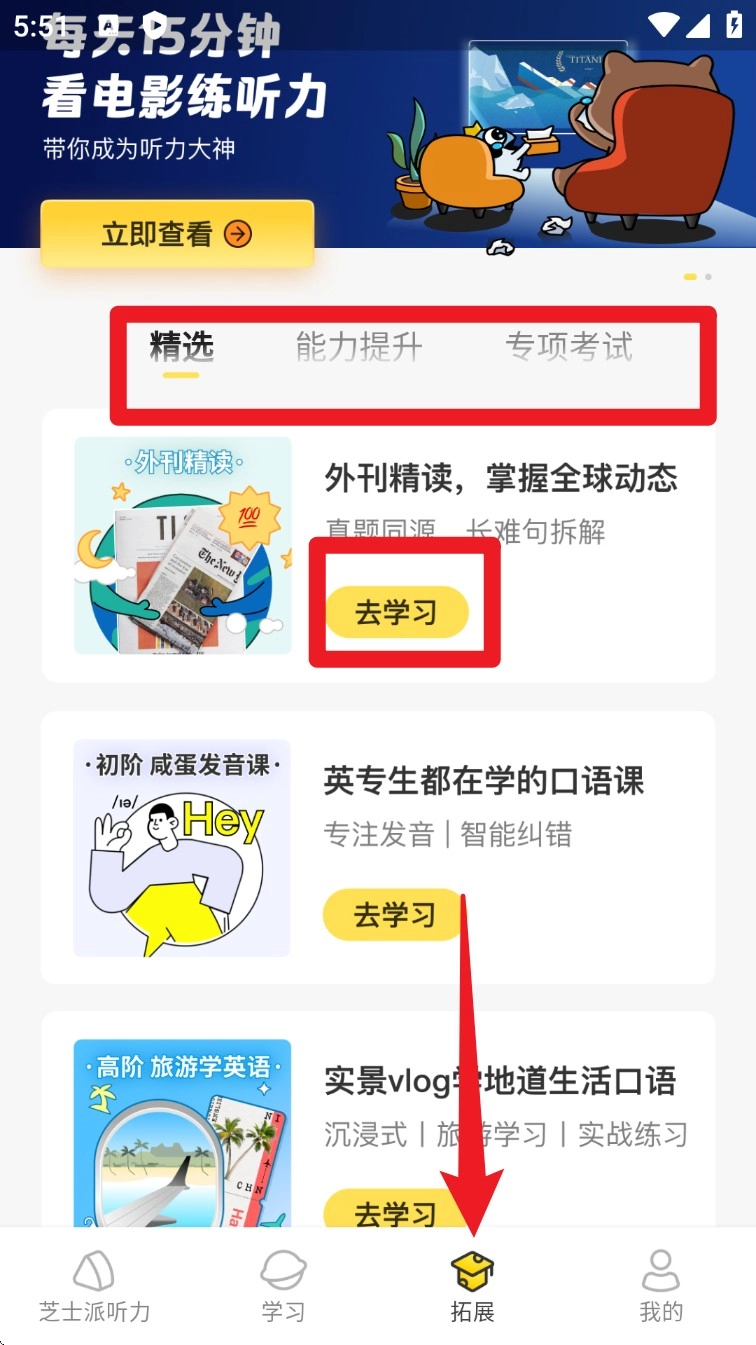This screenshot has height=1345, width=756.
Task: Tap 去学习 for 外刊精读 course
Action: coord(397,612)
